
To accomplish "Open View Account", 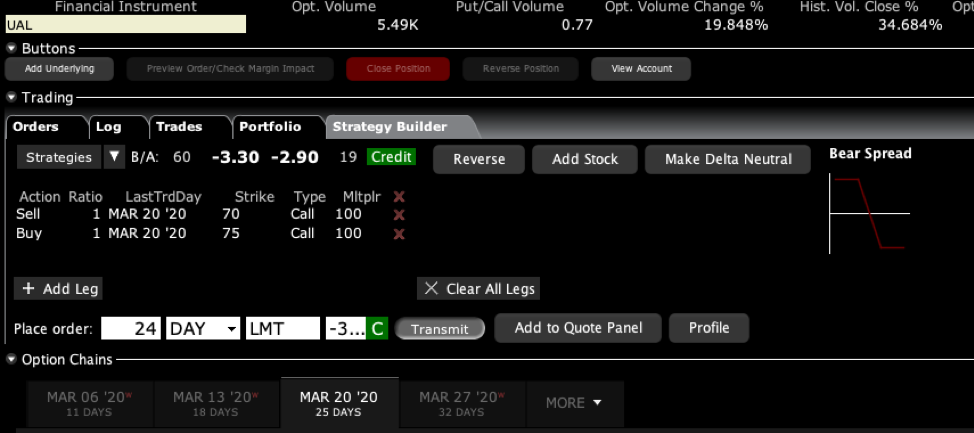I will pyautogui.click(x=641, y=69).
